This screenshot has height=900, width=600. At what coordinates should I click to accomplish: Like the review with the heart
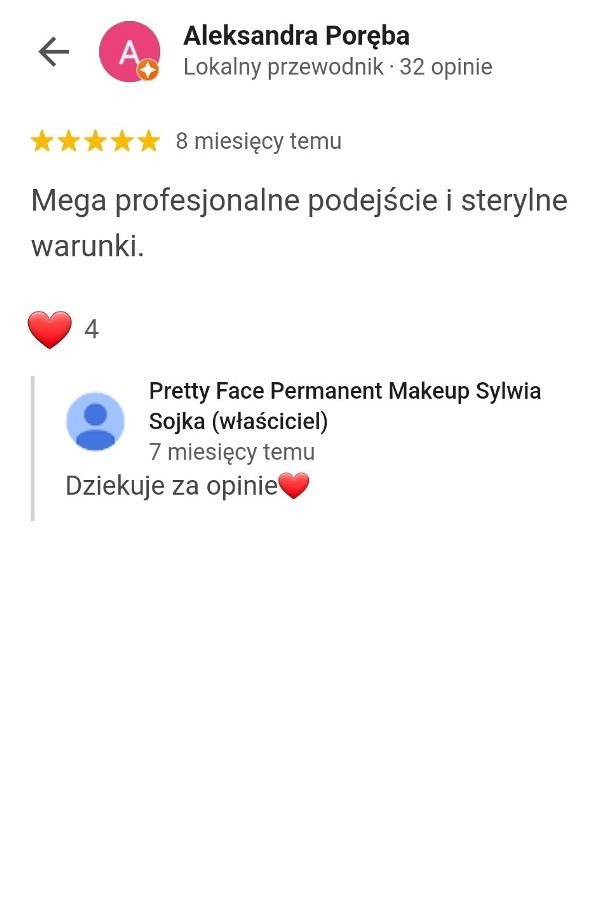[x=50, y=329]
